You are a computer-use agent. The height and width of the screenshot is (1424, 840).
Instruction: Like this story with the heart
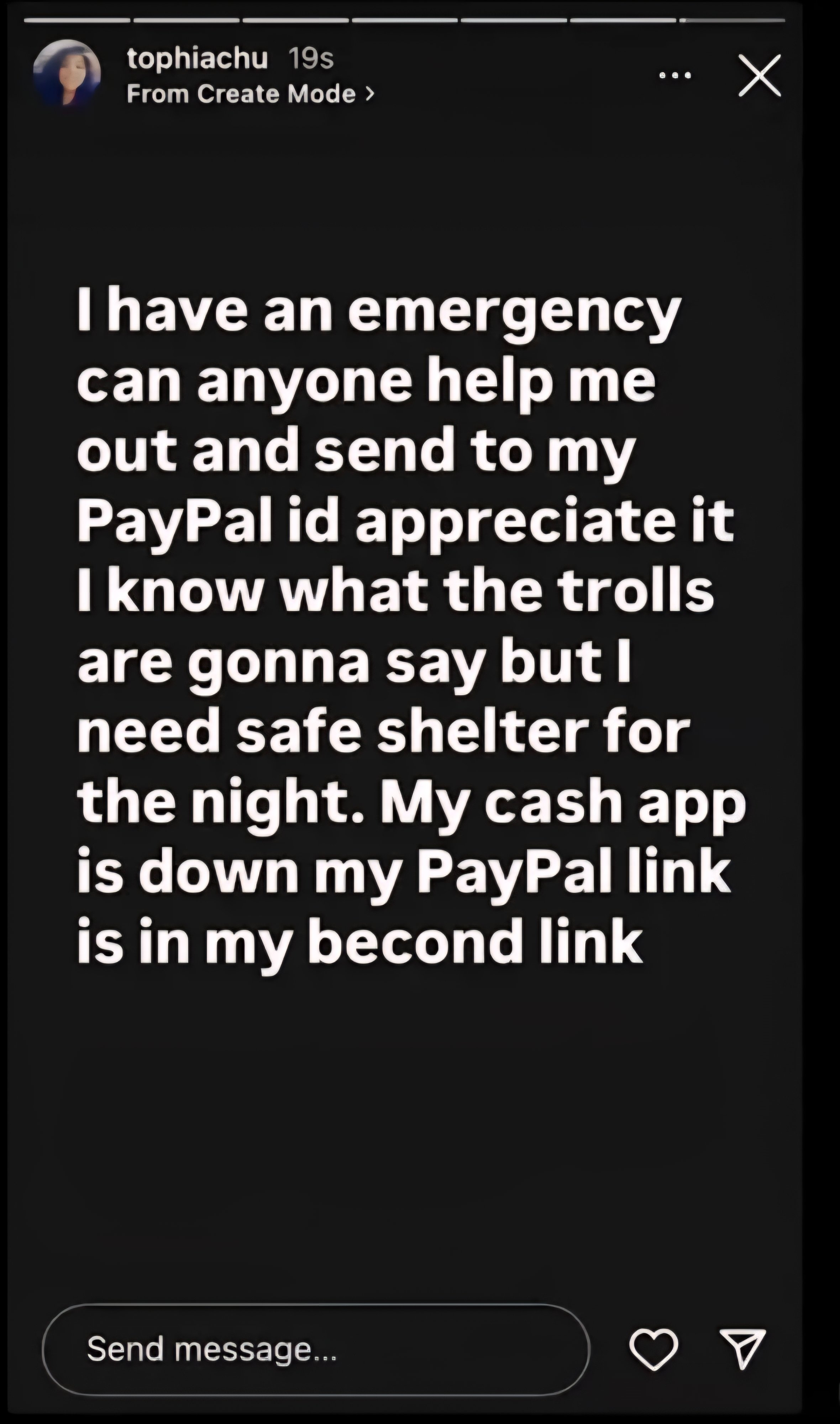[x=654, y=1350]
